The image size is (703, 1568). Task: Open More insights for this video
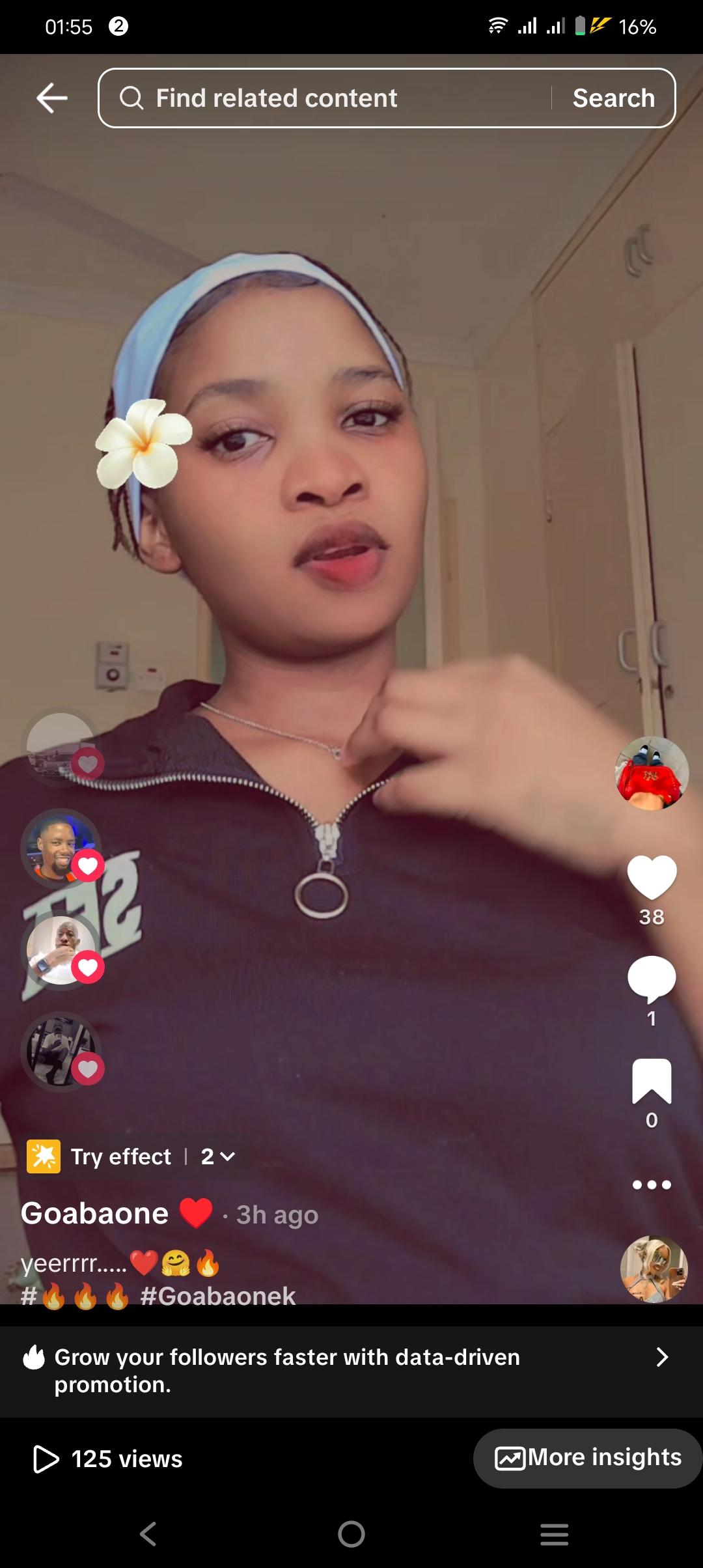click(588, 1458)
